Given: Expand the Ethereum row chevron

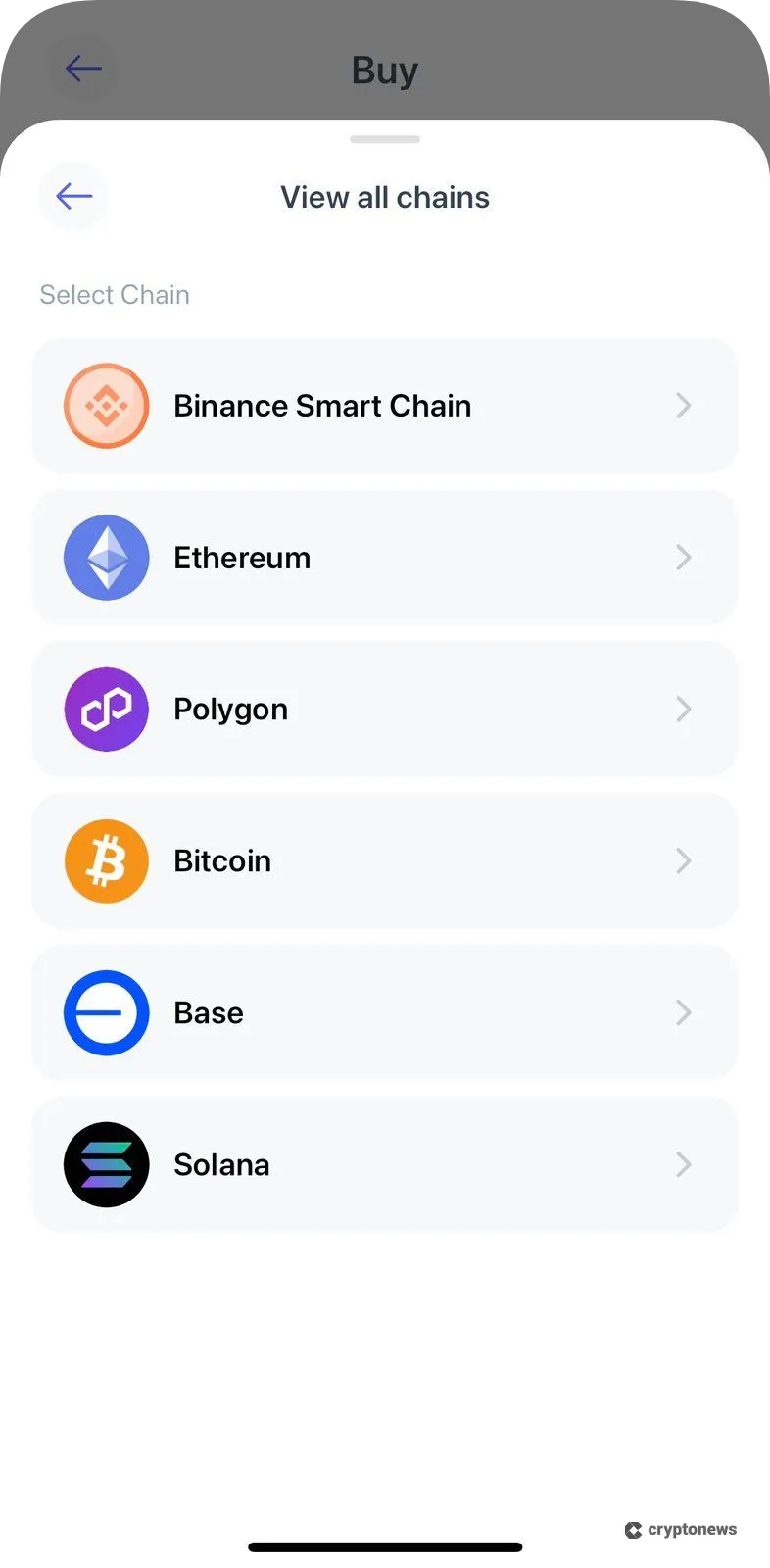Looking at the screenshot, I should [684, 557].
